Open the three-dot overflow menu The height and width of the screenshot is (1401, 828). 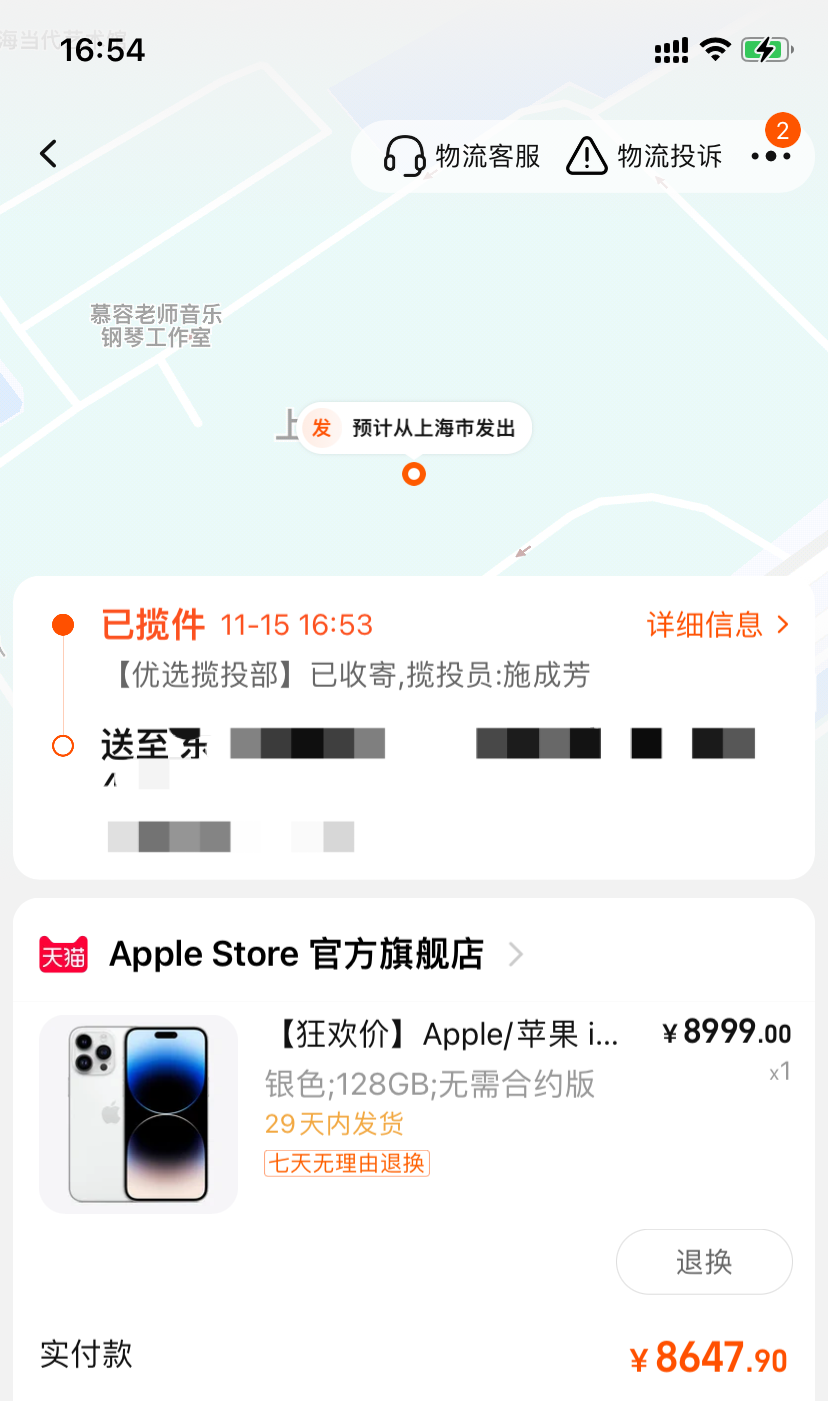(771, 156)
